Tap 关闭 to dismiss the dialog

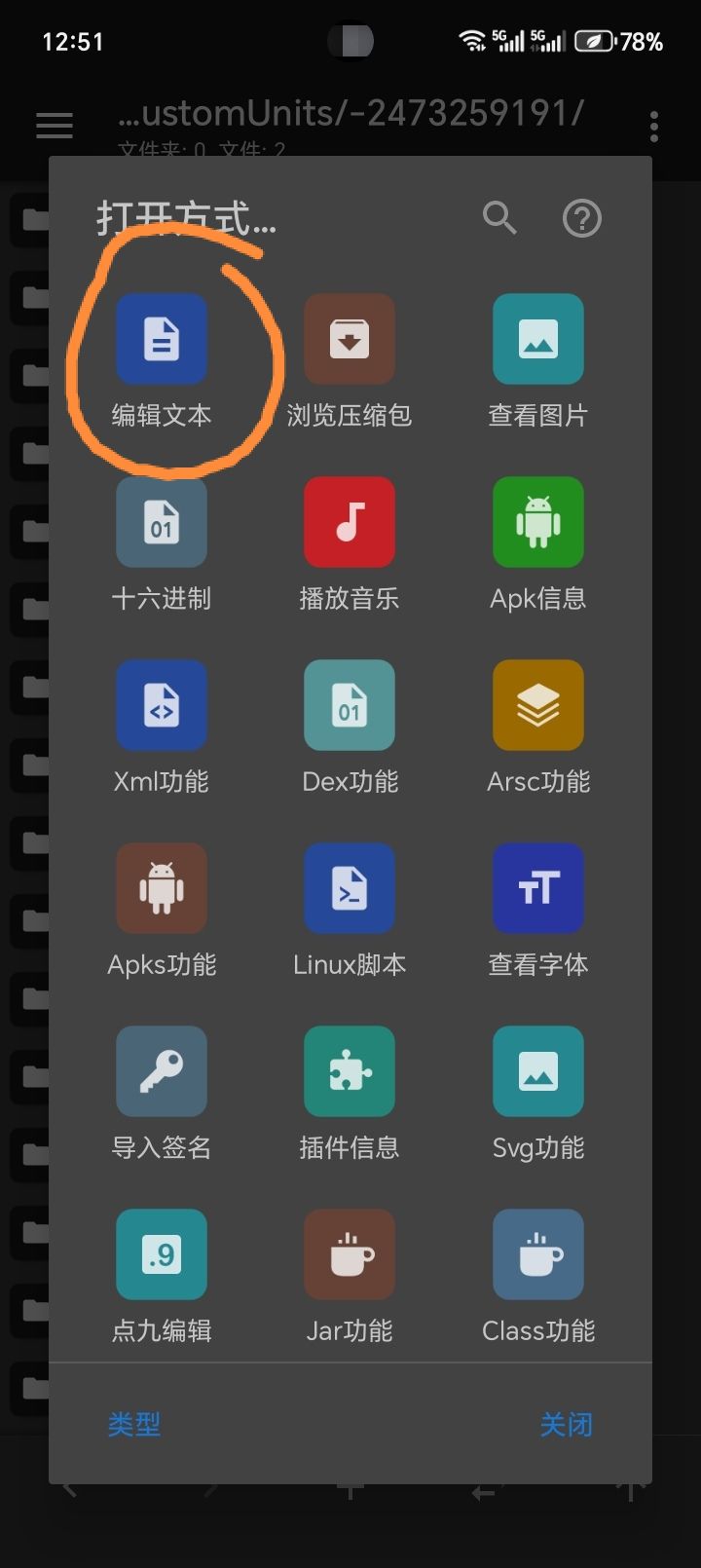pos(566,1424)
